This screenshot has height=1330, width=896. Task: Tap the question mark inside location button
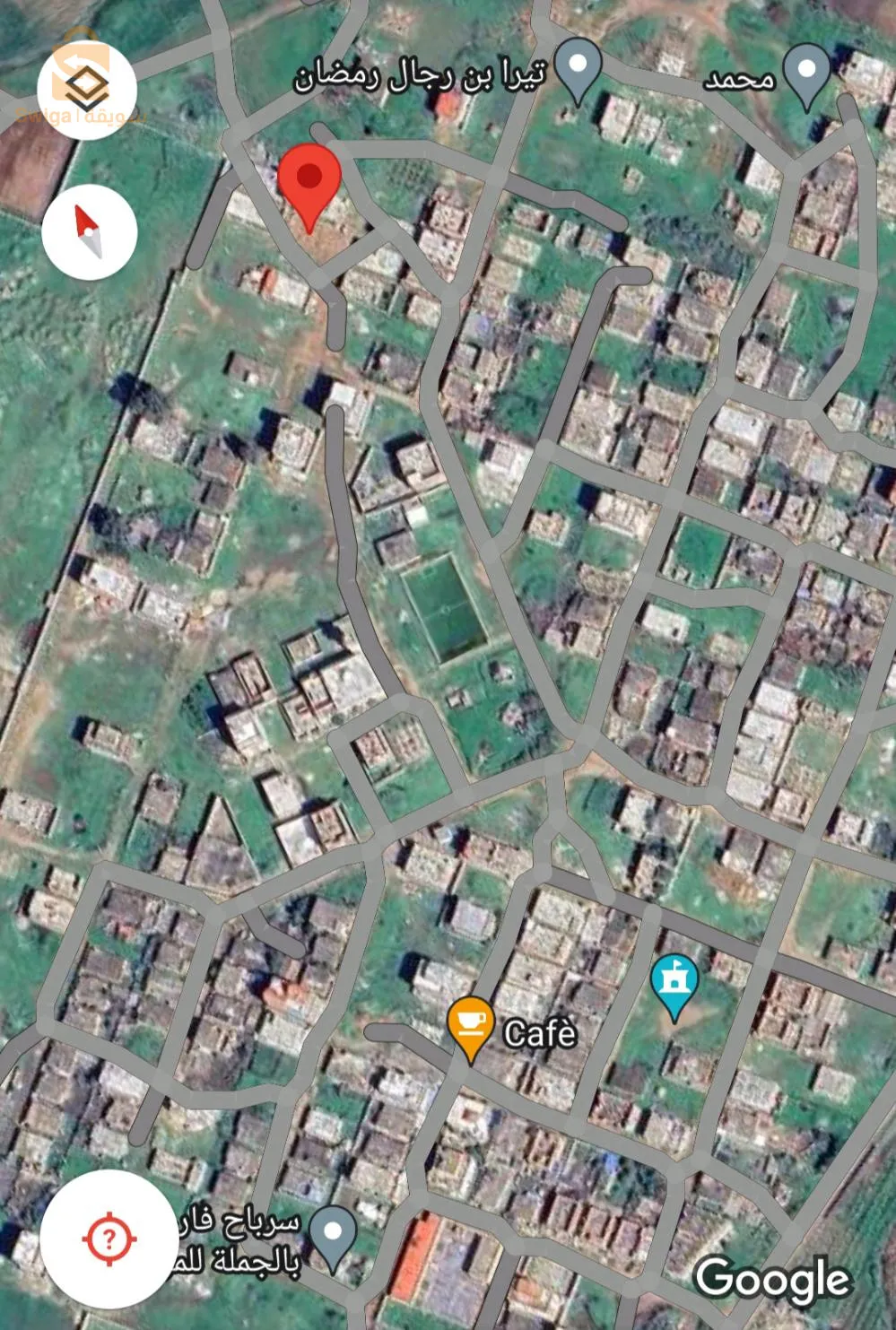108,1237
